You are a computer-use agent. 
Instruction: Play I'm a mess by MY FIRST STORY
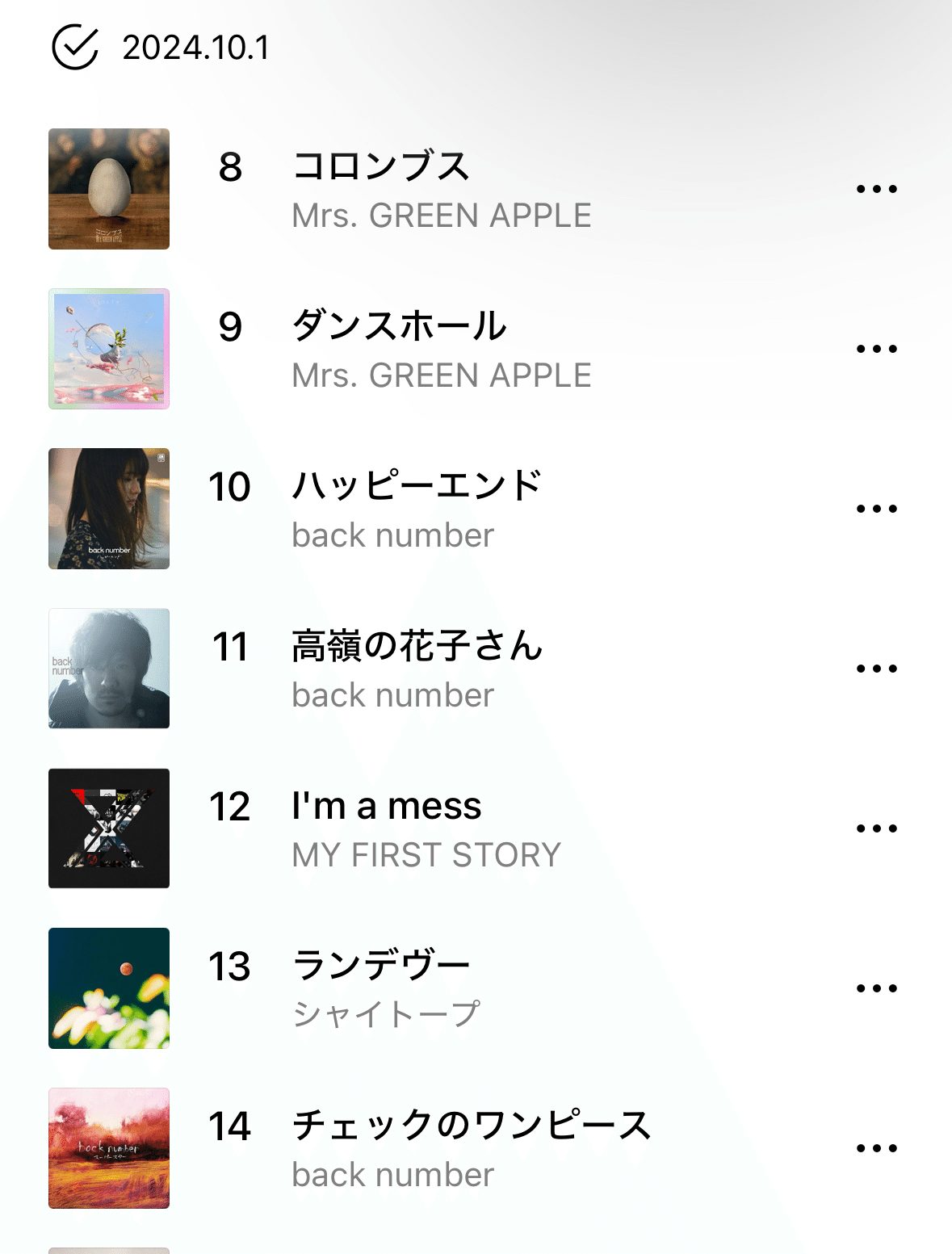tap(386, 807)
